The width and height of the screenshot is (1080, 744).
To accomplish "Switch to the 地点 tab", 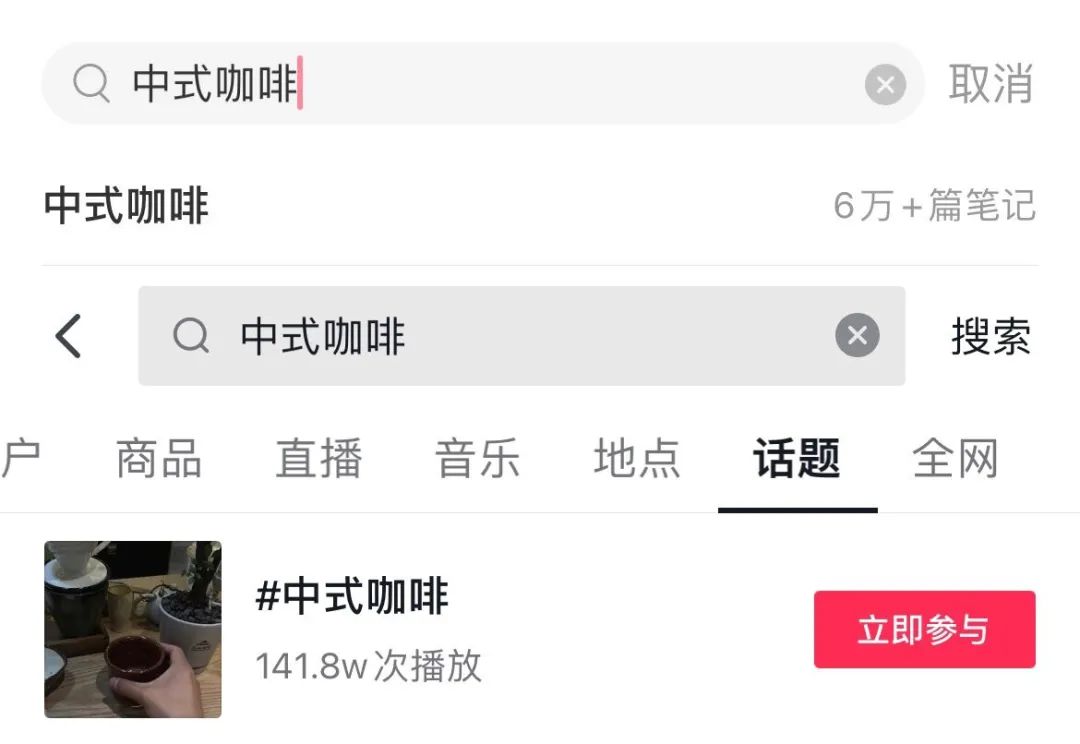I will [637, 460].
